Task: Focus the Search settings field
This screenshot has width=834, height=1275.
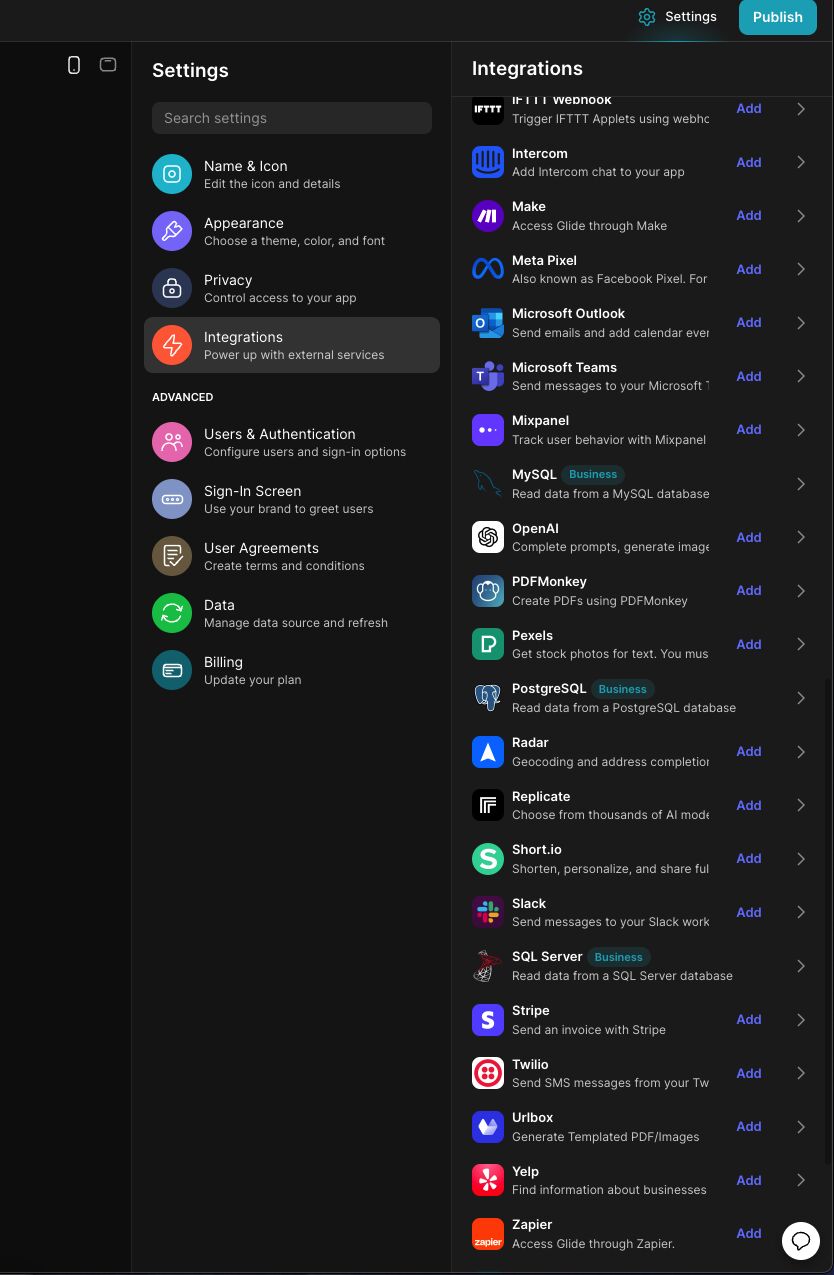Action: pyautogui.click(x=292, y=118)
